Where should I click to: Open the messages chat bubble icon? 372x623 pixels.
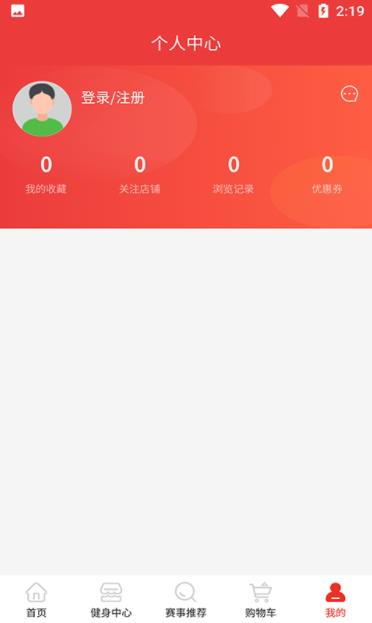(349, 95)
